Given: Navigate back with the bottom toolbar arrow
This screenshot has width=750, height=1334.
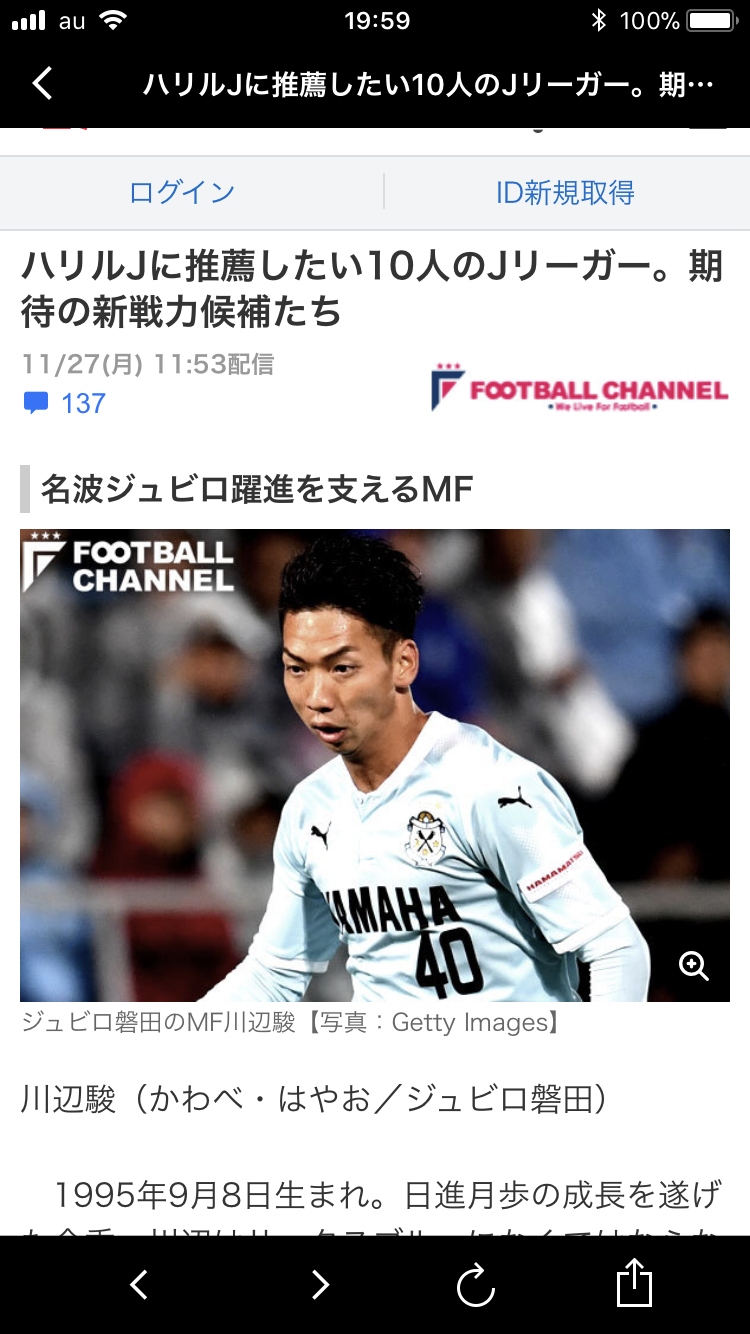Looking at the screenshot, I should point(139,1285).
